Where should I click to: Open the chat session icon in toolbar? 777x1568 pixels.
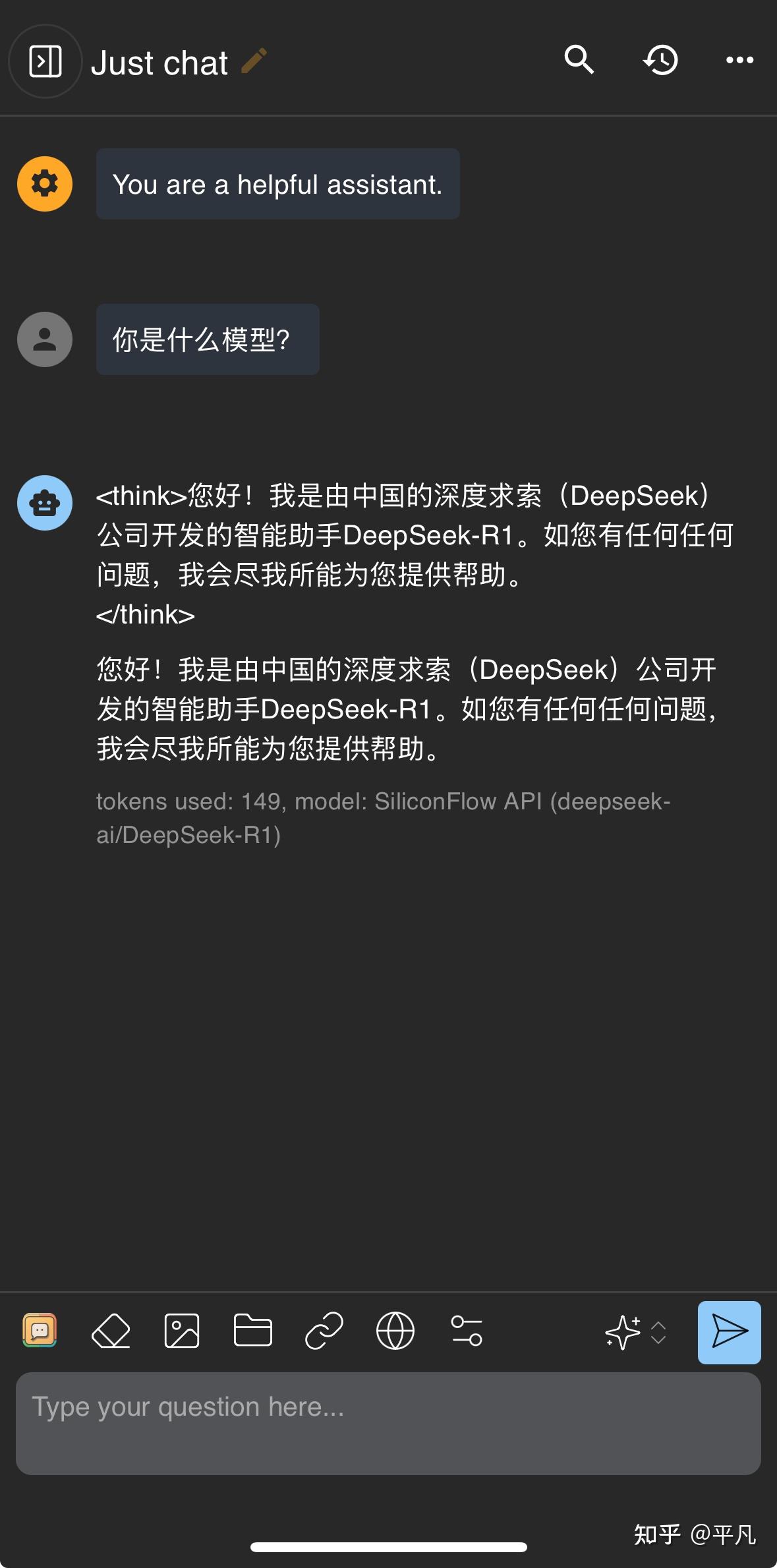(40, 1331)
